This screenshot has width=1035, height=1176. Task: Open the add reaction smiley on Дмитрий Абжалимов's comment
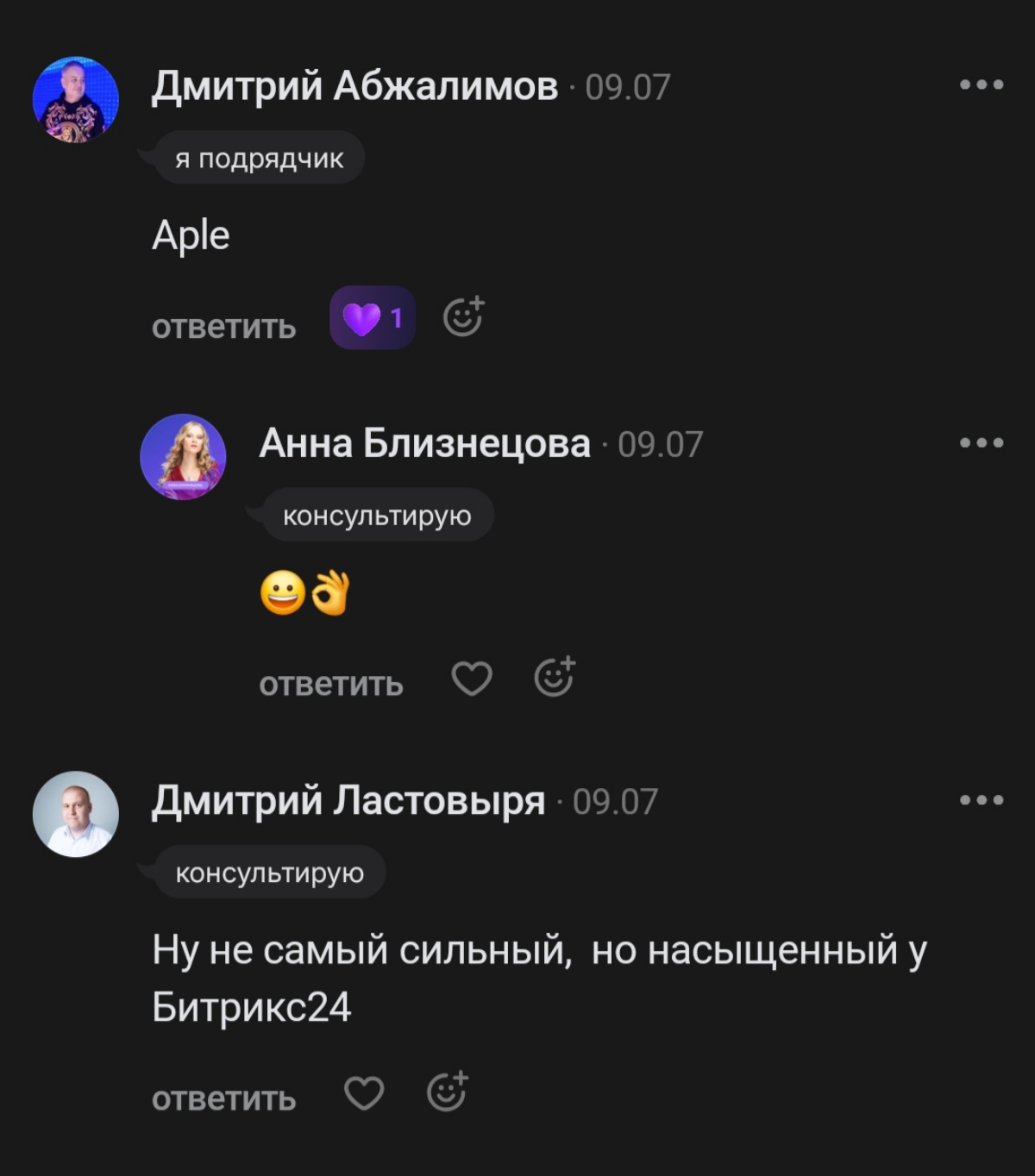point(464,317)
